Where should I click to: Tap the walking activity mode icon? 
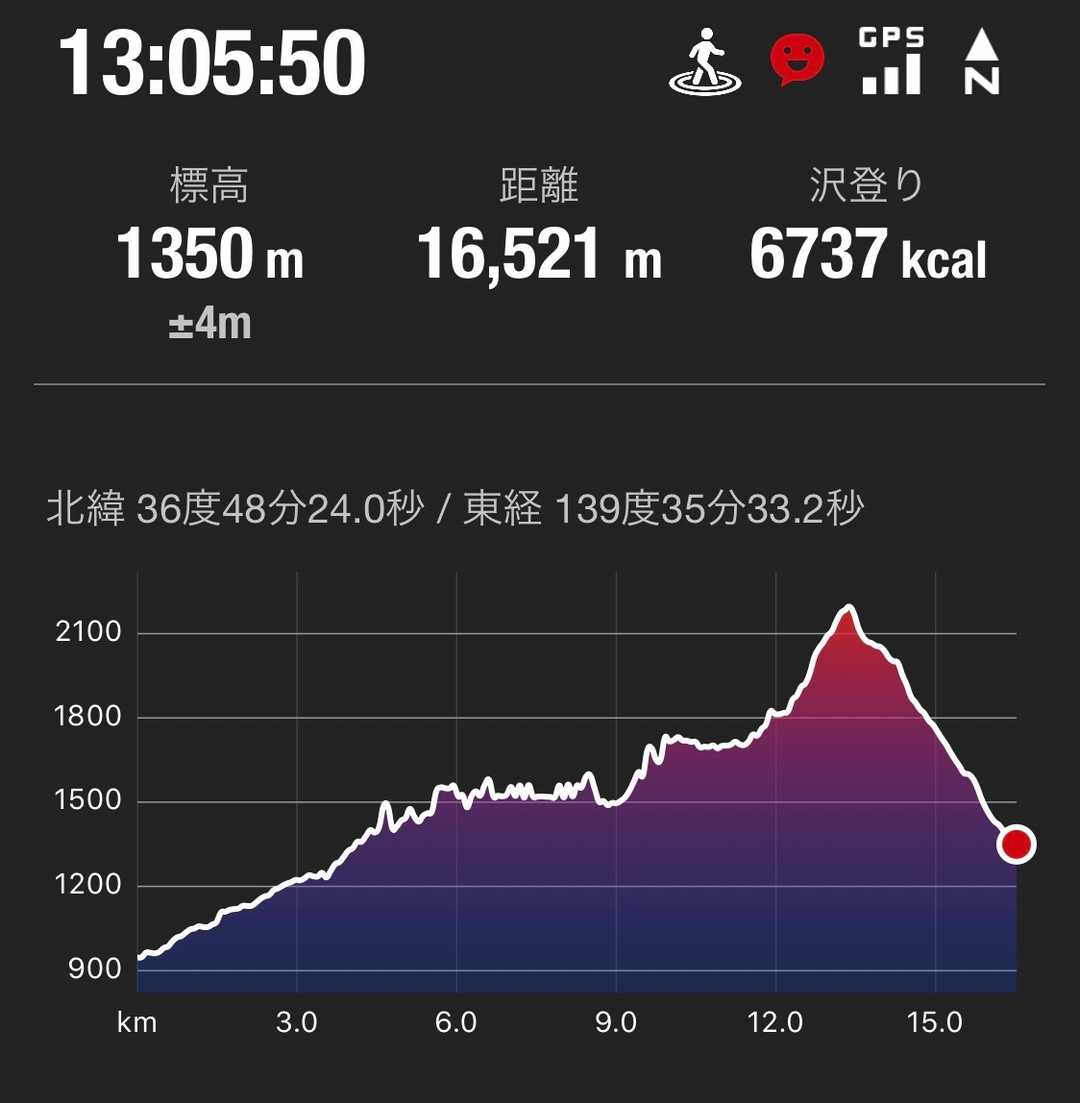pyautogui.click(x=705, y=62)
